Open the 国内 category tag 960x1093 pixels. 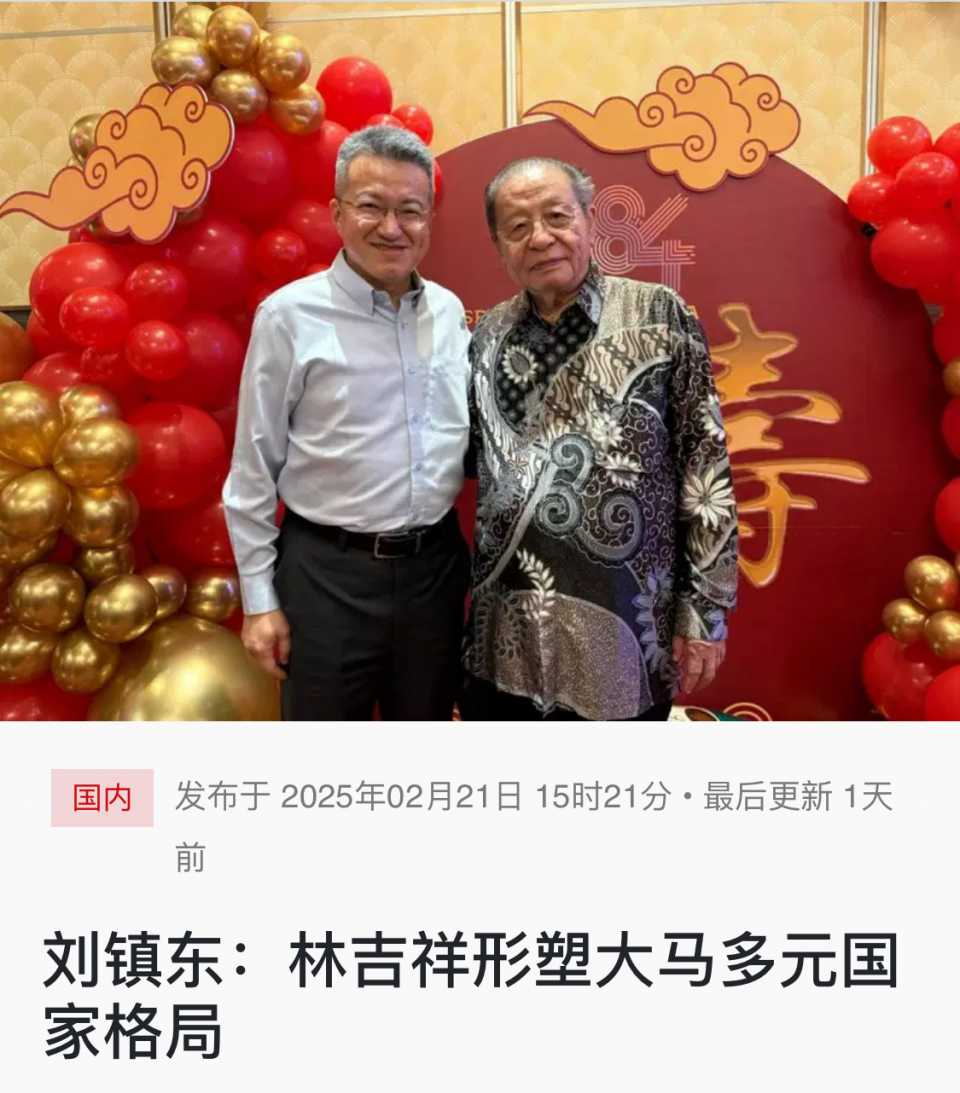tap(102, 797)
